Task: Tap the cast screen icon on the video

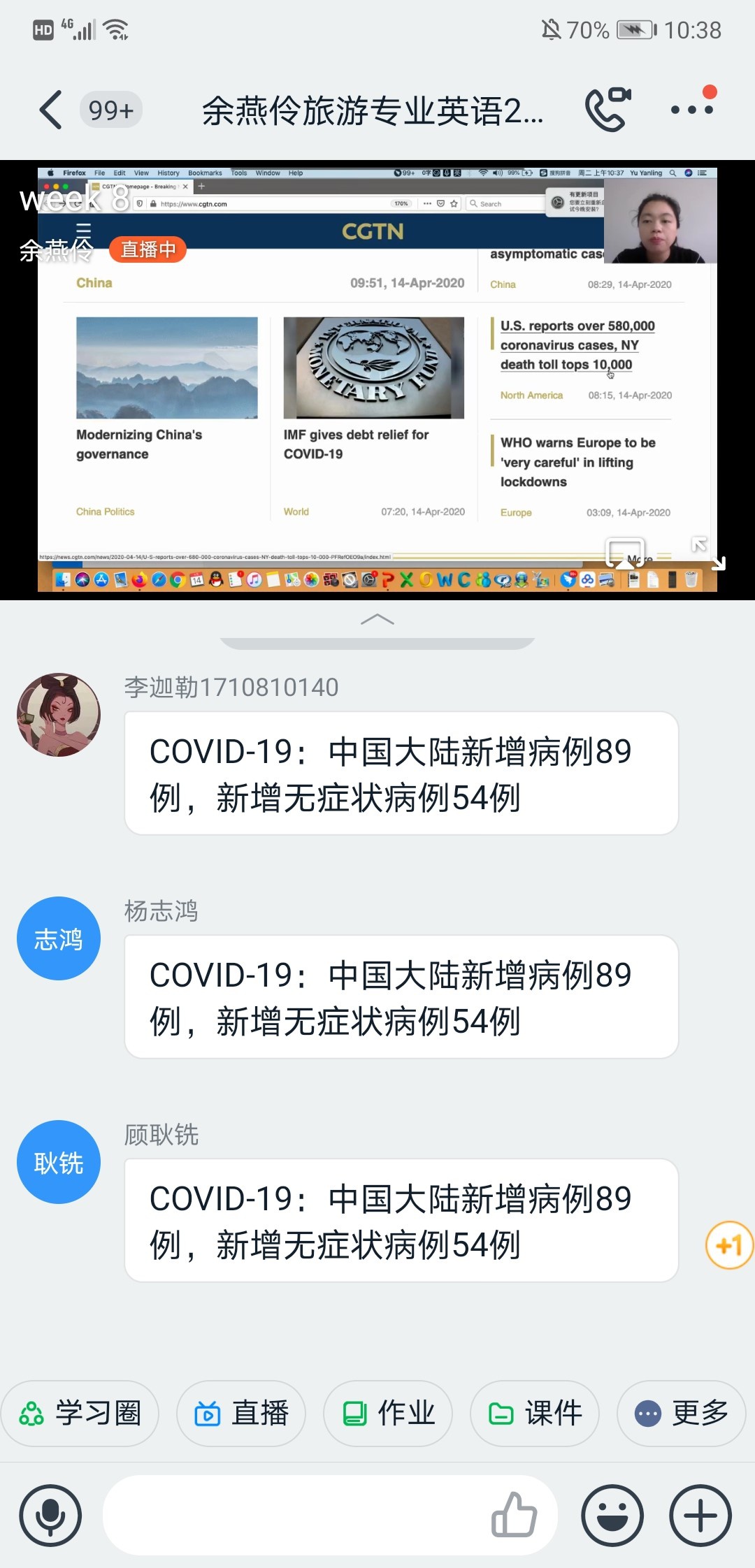Action: coord(624,553)
